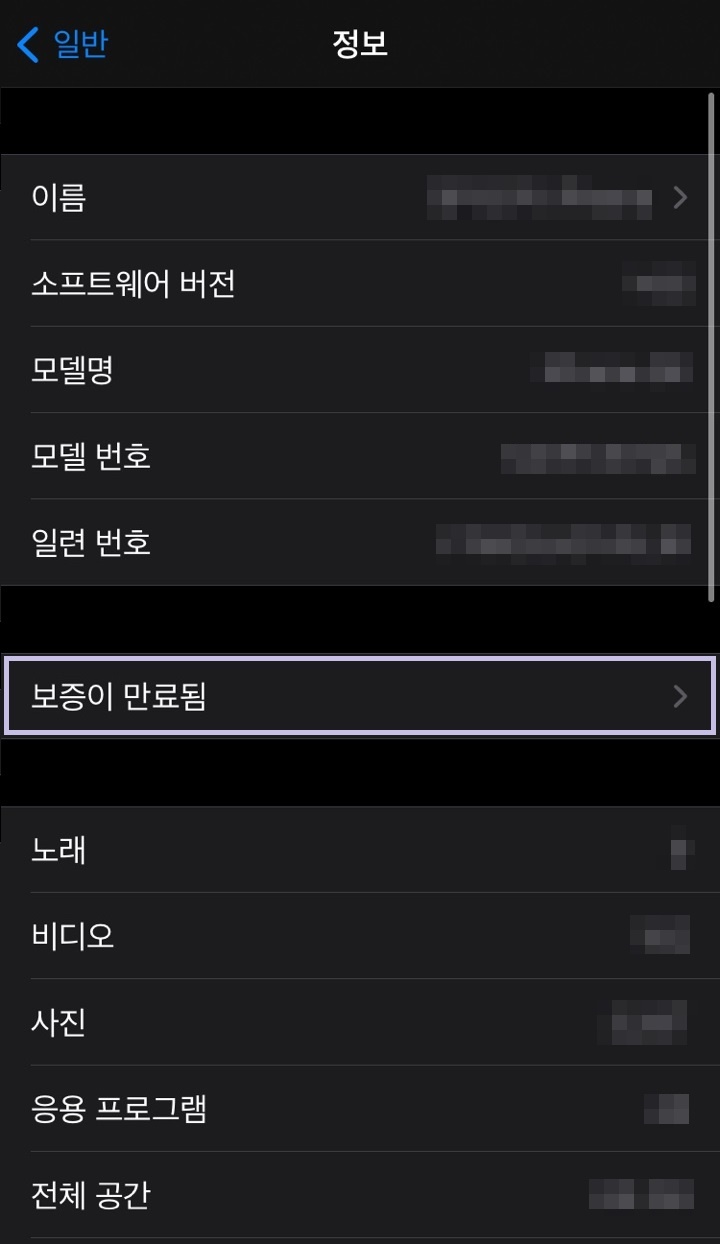The width and height of the screenshot is (720, 1244).
Task: Open the 보증이 만료됨 details
Action: tap(360, 696)
